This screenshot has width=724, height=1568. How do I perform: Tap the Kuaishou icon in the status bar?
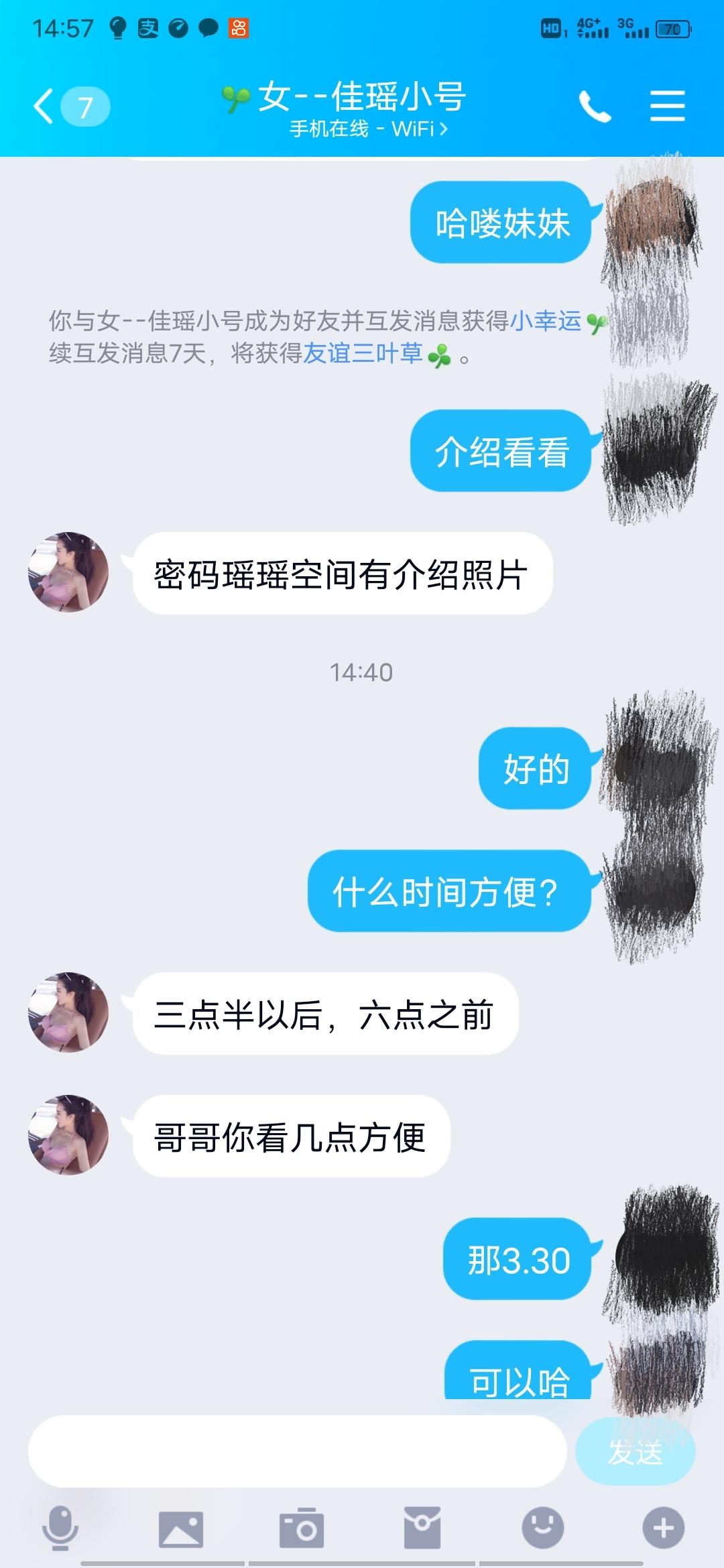238,27
